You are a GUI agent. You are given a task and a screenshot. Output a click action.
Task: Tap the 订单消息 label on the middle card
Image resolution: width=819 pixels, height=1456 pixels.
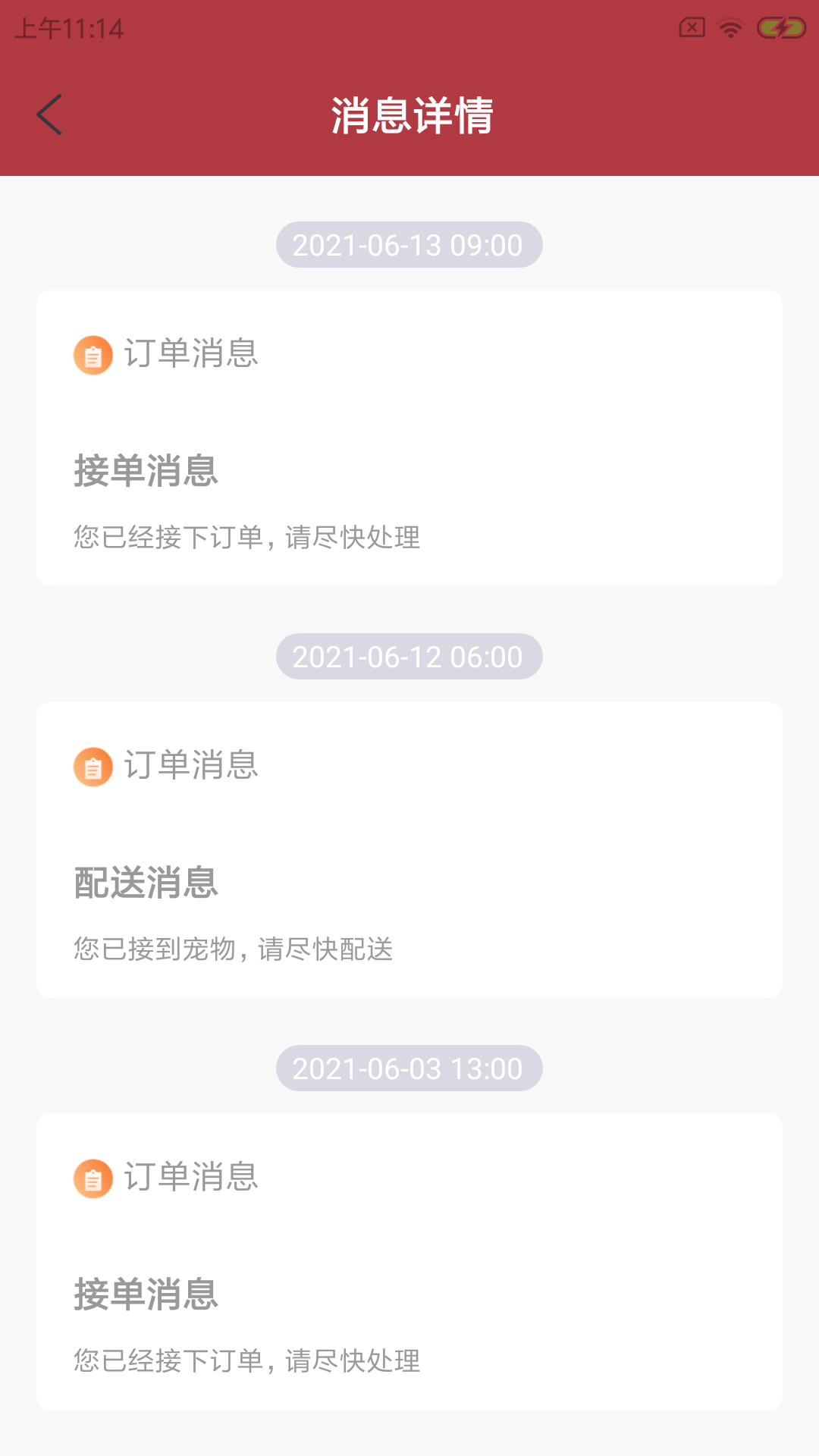(191, 767)
